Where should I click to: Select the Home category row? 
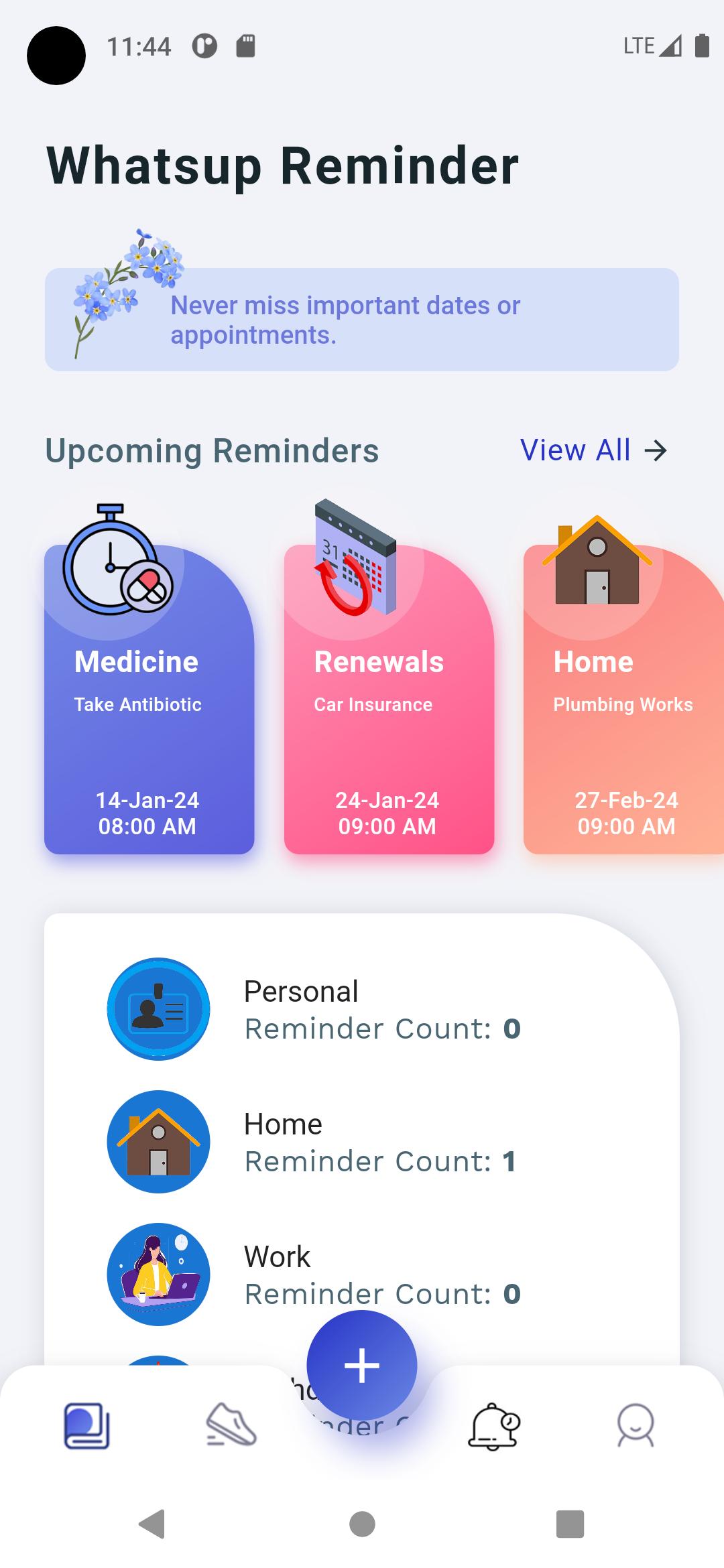[x=362, y=1142]
